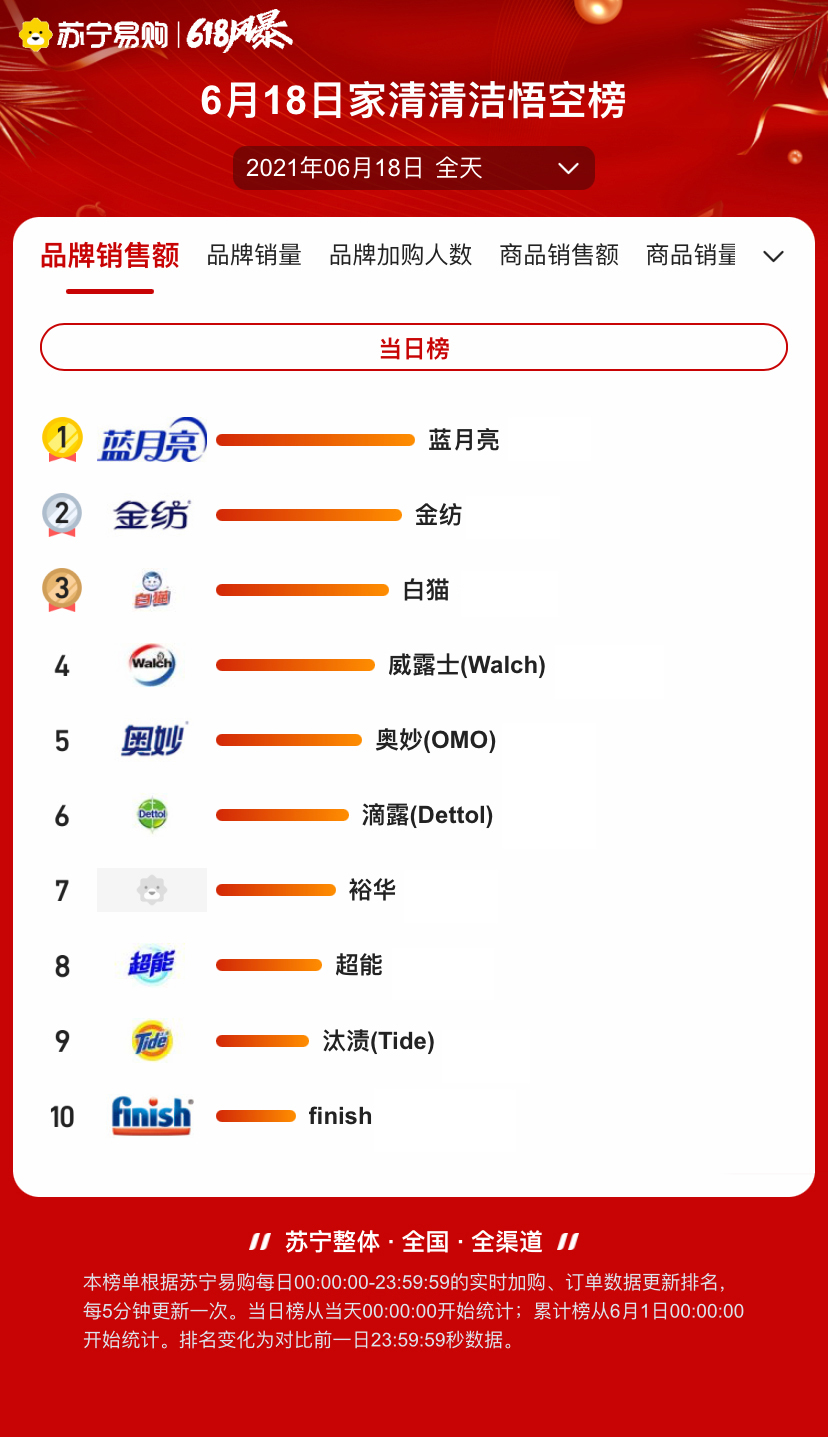Screen dimensions: 828x1437
Task: Open the 裕华 brand row
Action: pyautogui.click(x=414, y=890)
